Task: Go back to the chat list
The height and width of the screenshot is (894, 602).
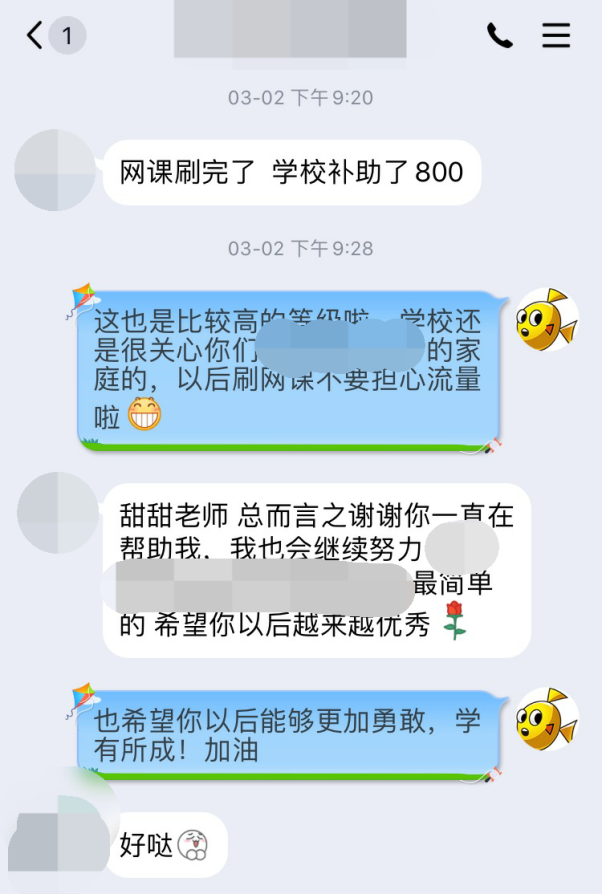Action: [36, 37]
